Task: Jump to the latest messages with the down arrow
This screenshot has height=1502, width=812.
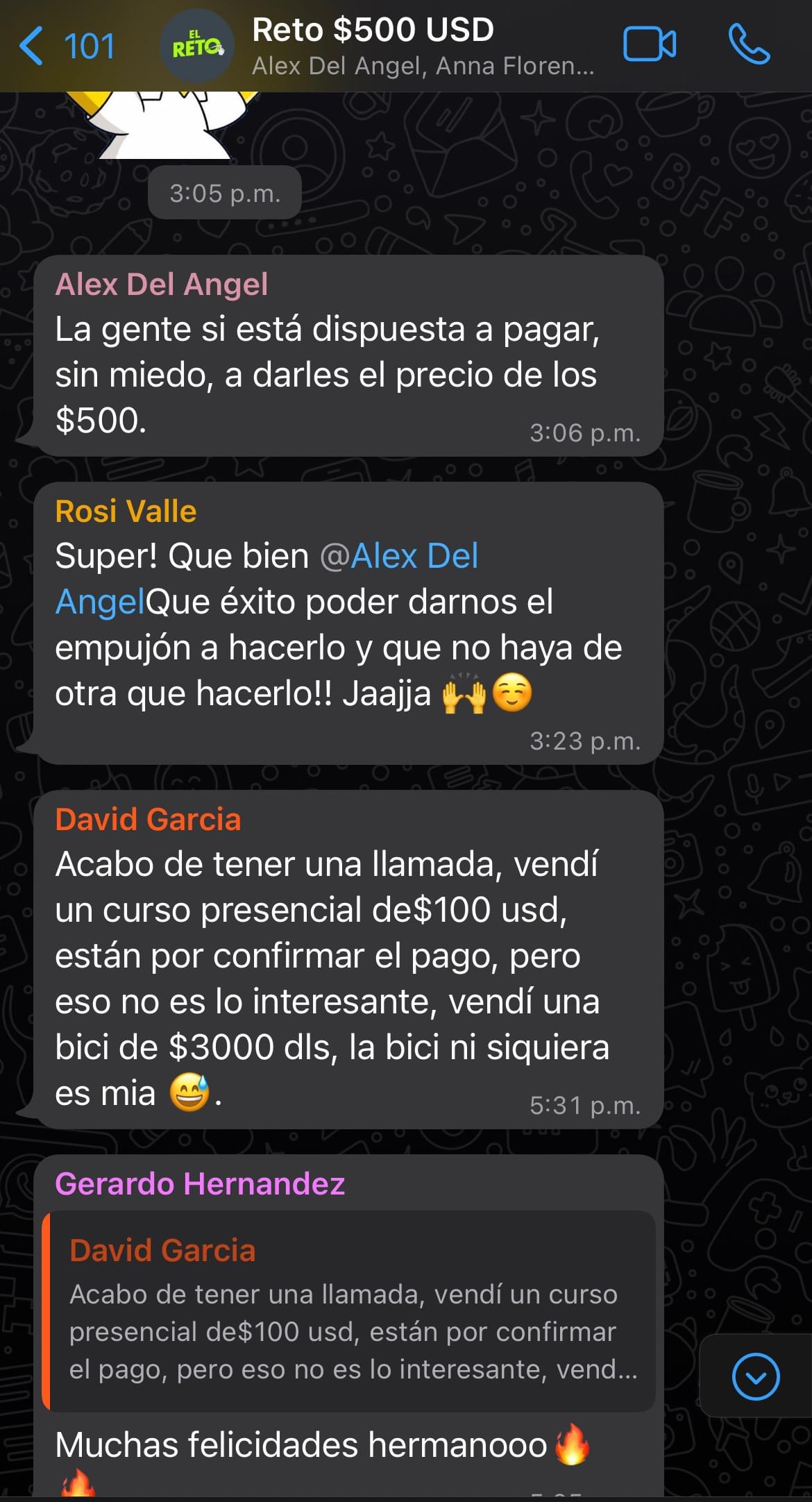Action: pos(755,1376)
